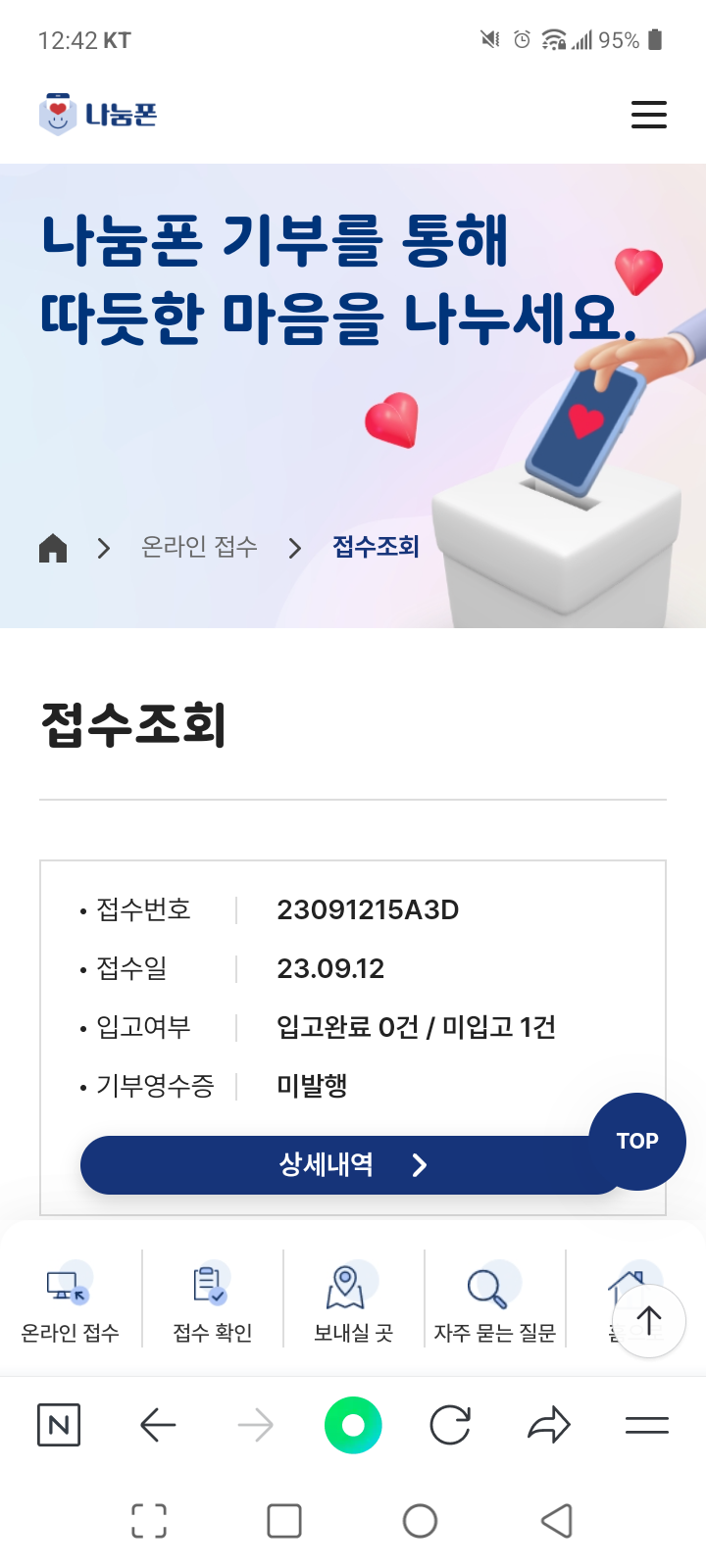
Task: Tap the 나눔폰 logo to go home
Action: 97,115
